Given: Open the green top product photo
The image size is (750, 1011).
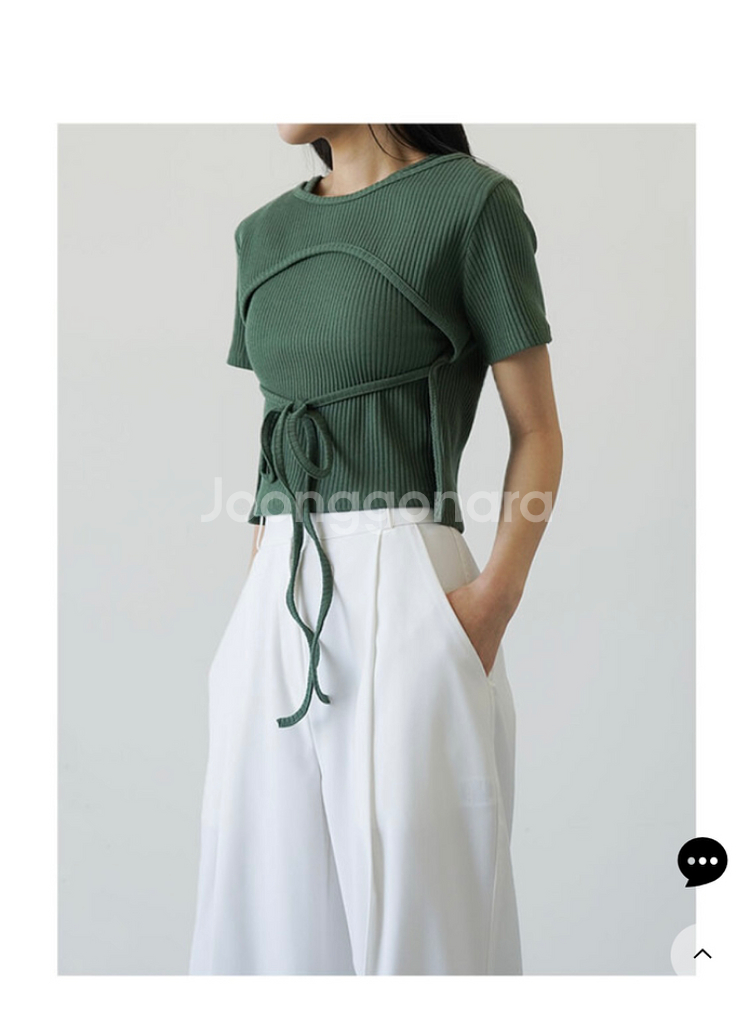Looking at the screenshot, I should point(376,548).
